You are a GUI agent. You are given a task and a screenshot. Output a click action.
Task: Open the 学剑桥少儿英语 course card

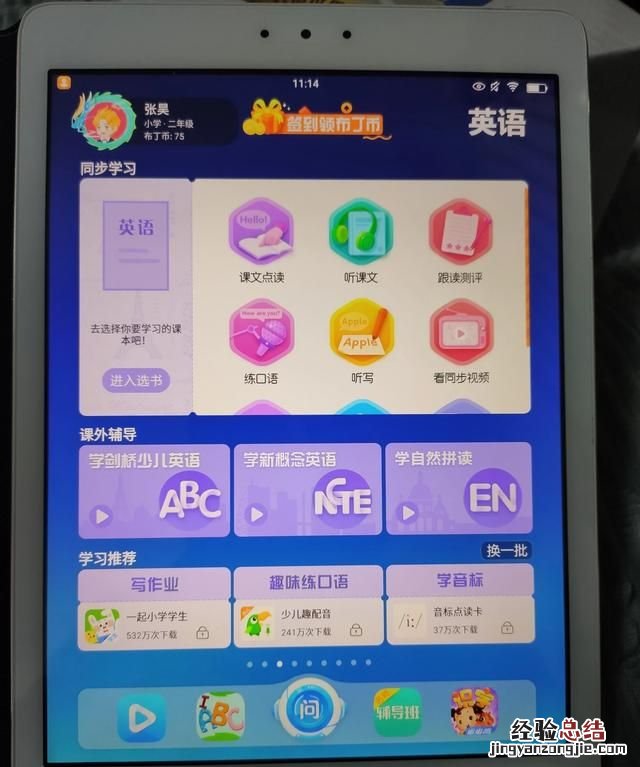pos(154,490)
